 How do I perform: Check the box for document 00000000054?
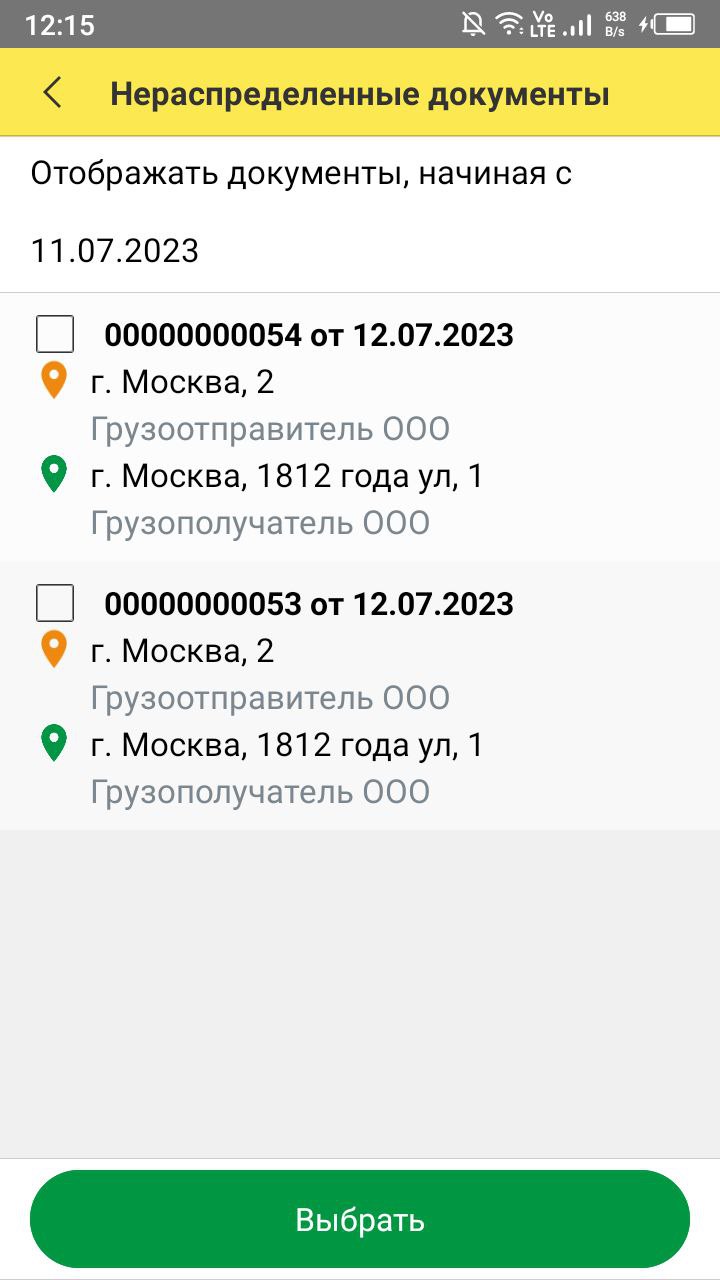pyautogui.click(x=55, y=334)
